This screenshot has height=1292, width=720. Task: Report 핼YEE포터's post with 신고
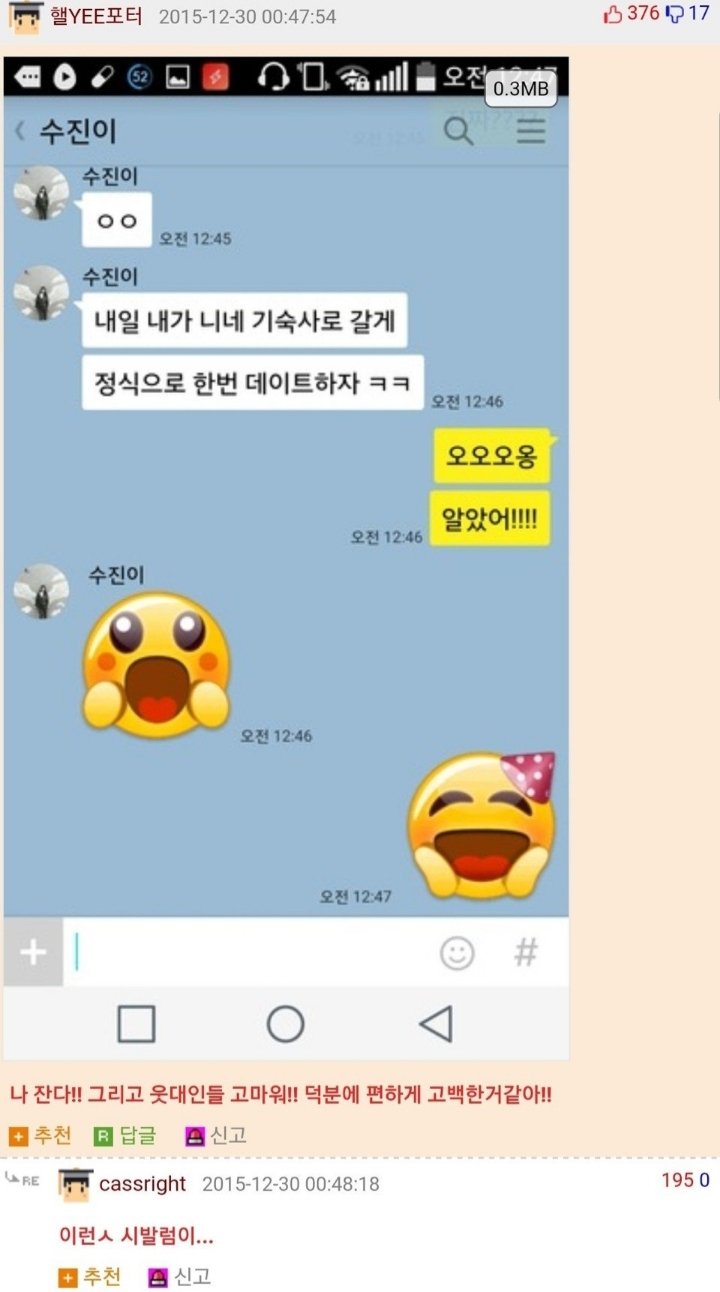tap(216, 1135)
